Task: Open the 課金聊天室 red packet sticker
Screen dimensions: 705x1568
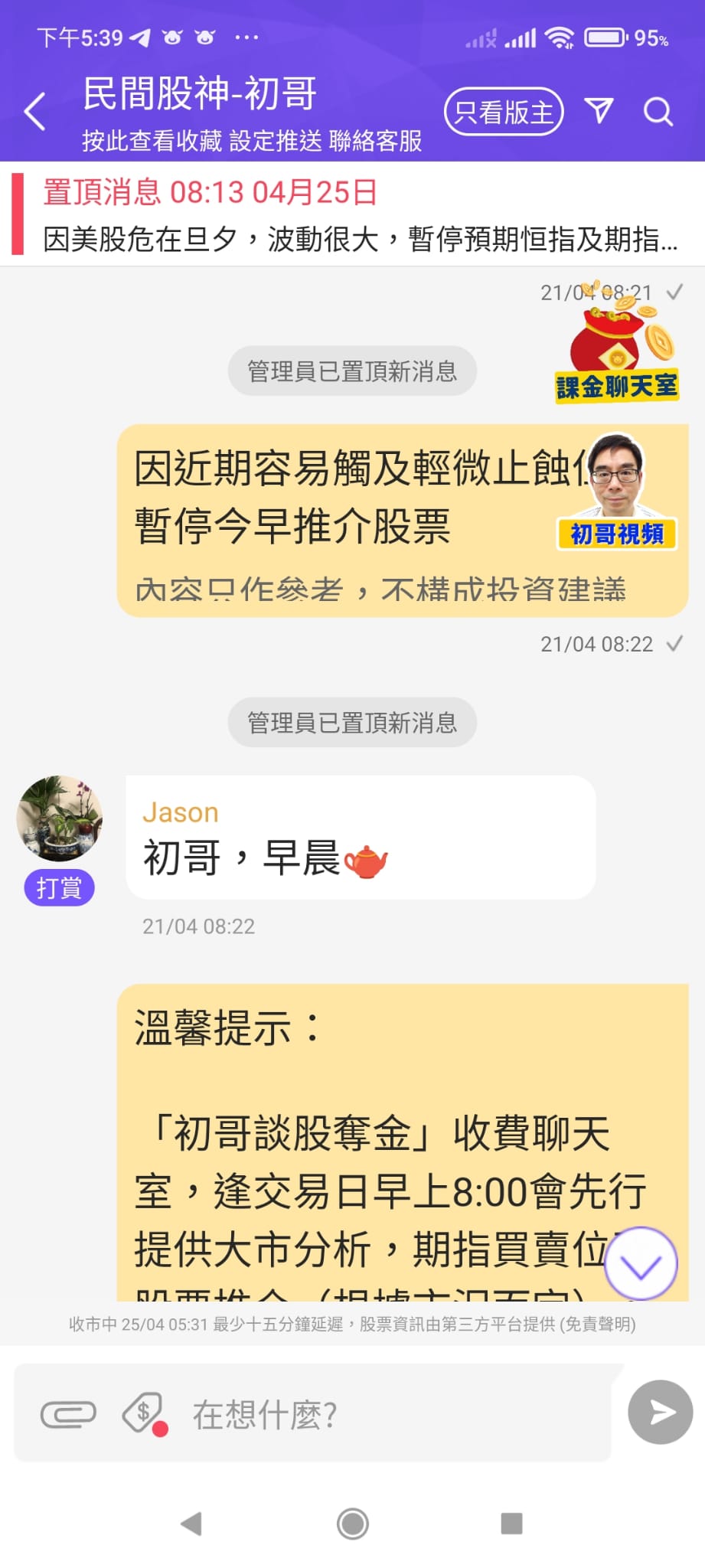Action: (617, 344)
